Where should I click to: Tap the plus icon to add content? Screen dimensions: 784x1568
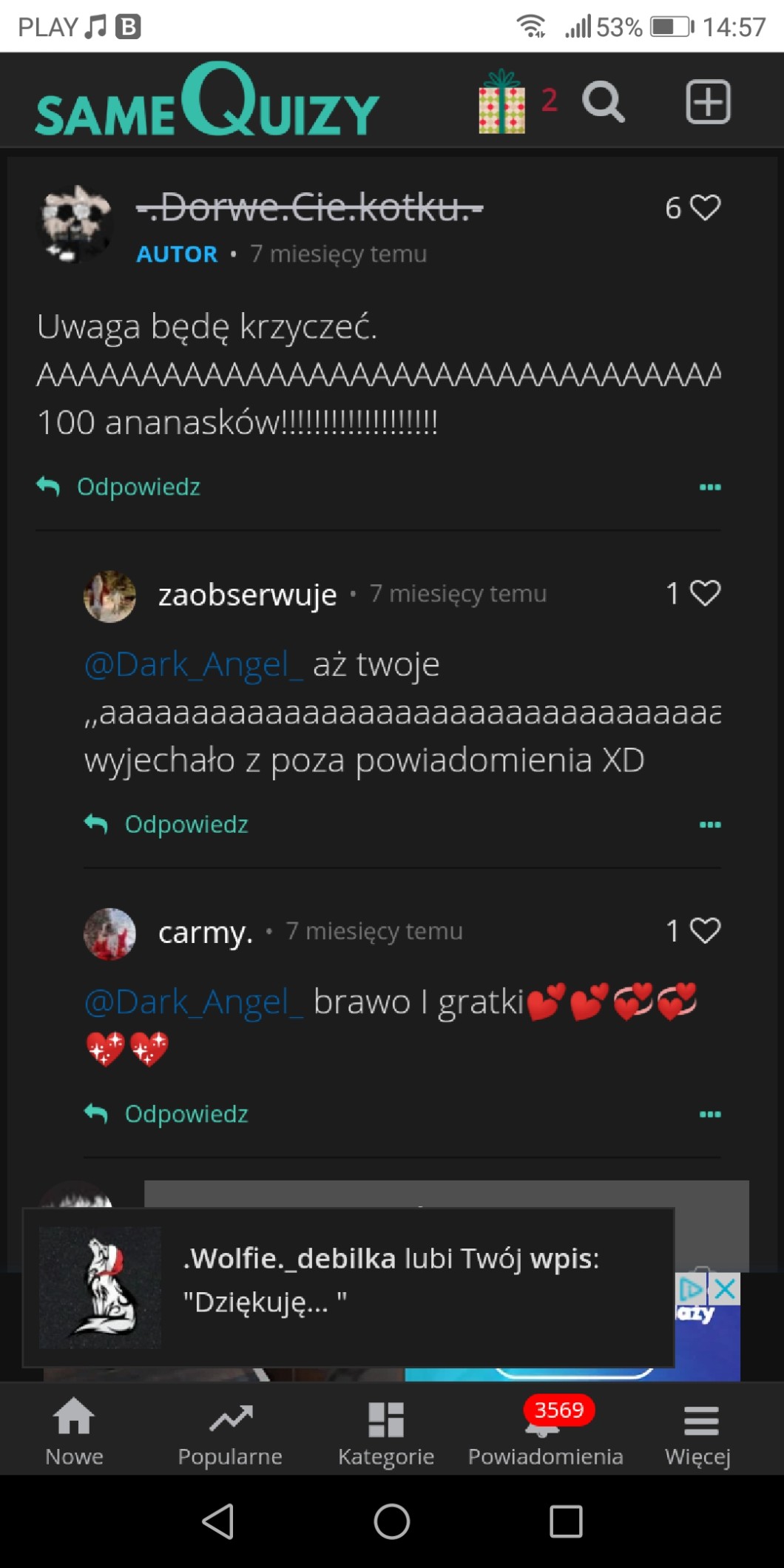pyautogui.click(x=708, y=102)
